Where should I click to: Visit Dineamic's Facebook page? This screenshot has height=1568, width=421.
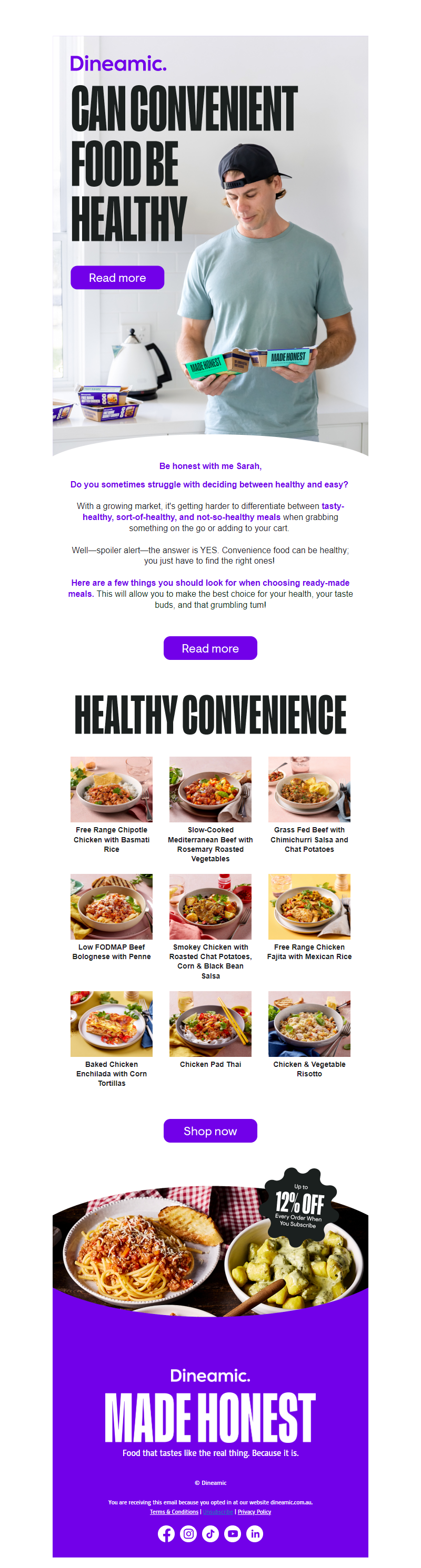click(166, 1534)
